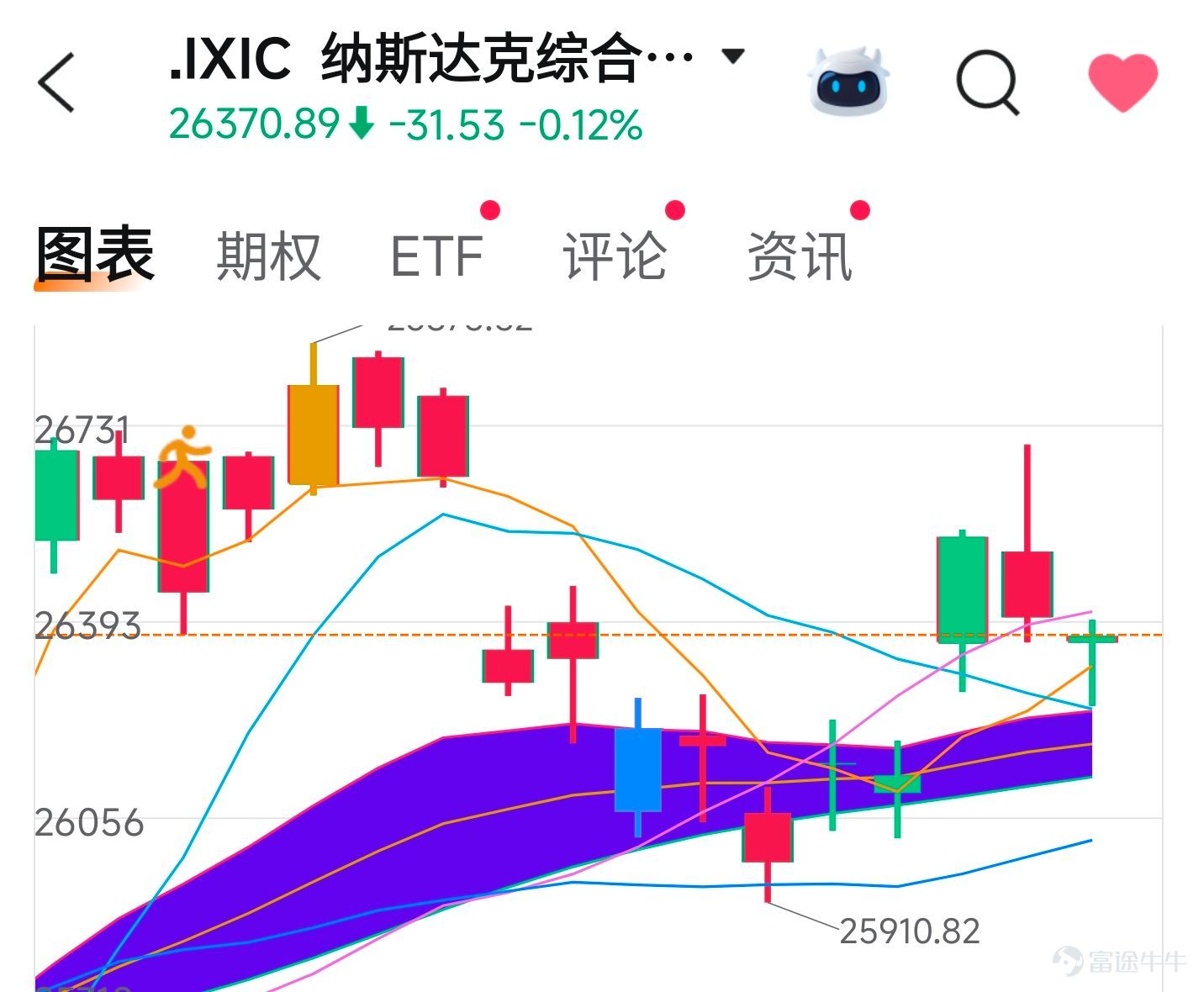Open the 评论 tab
The height and width of the screenshot is (992, 1204).
tap(615, 256)
